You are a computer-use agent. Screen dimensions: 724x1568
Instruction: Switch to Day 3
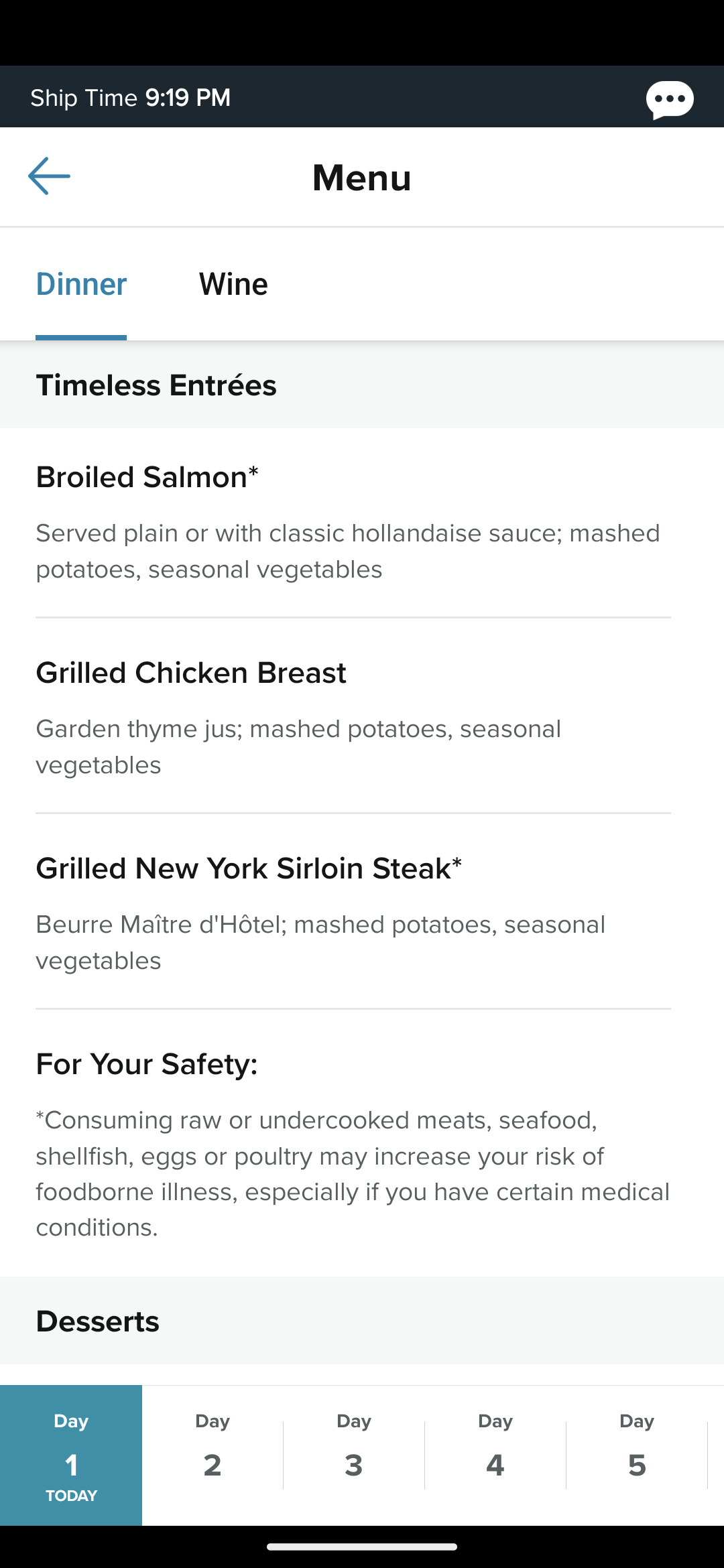354,1455
